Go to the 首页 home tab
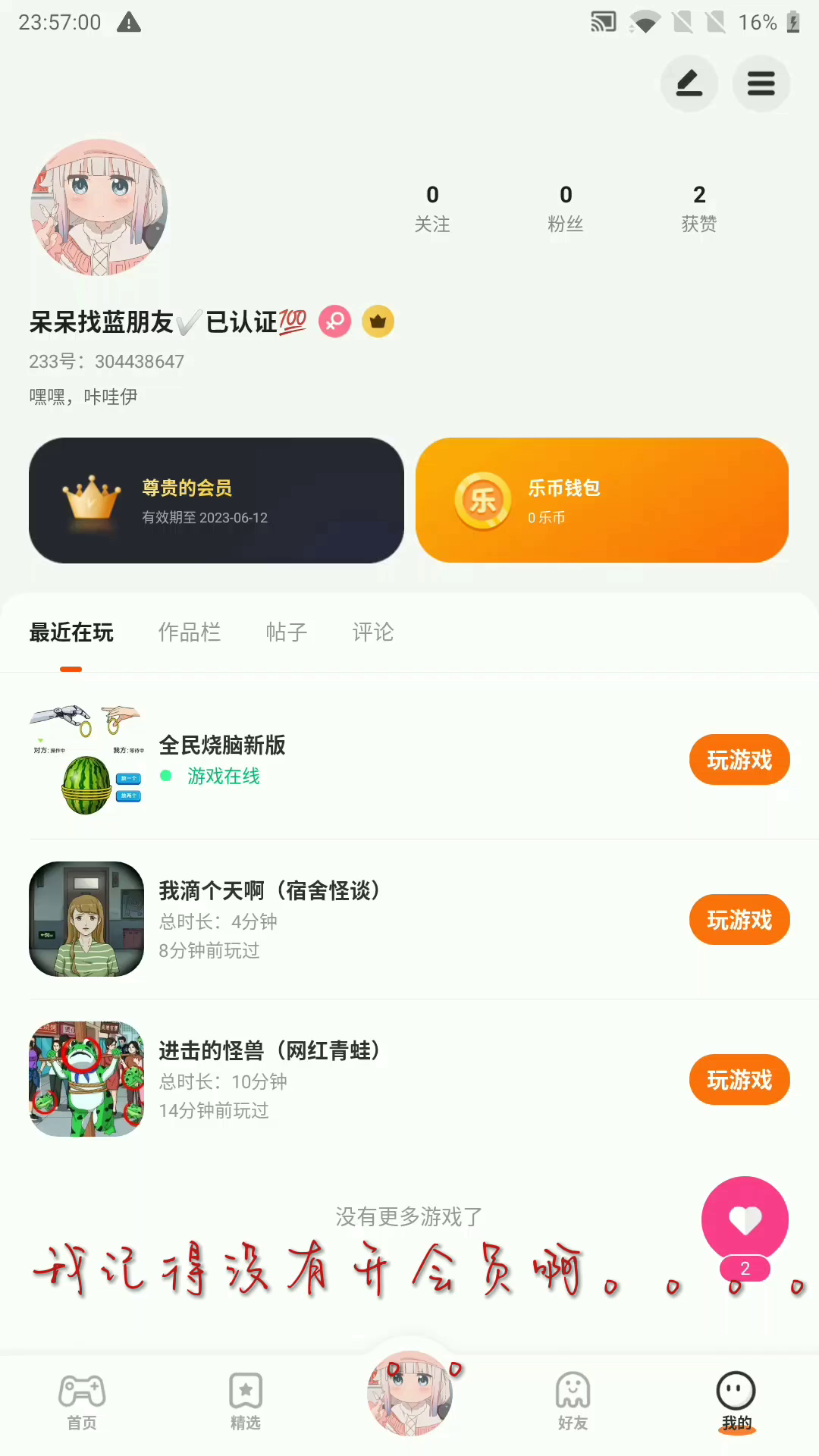Image resolution: width=819 pixels, height=1456 pixels. [82, 1401]
